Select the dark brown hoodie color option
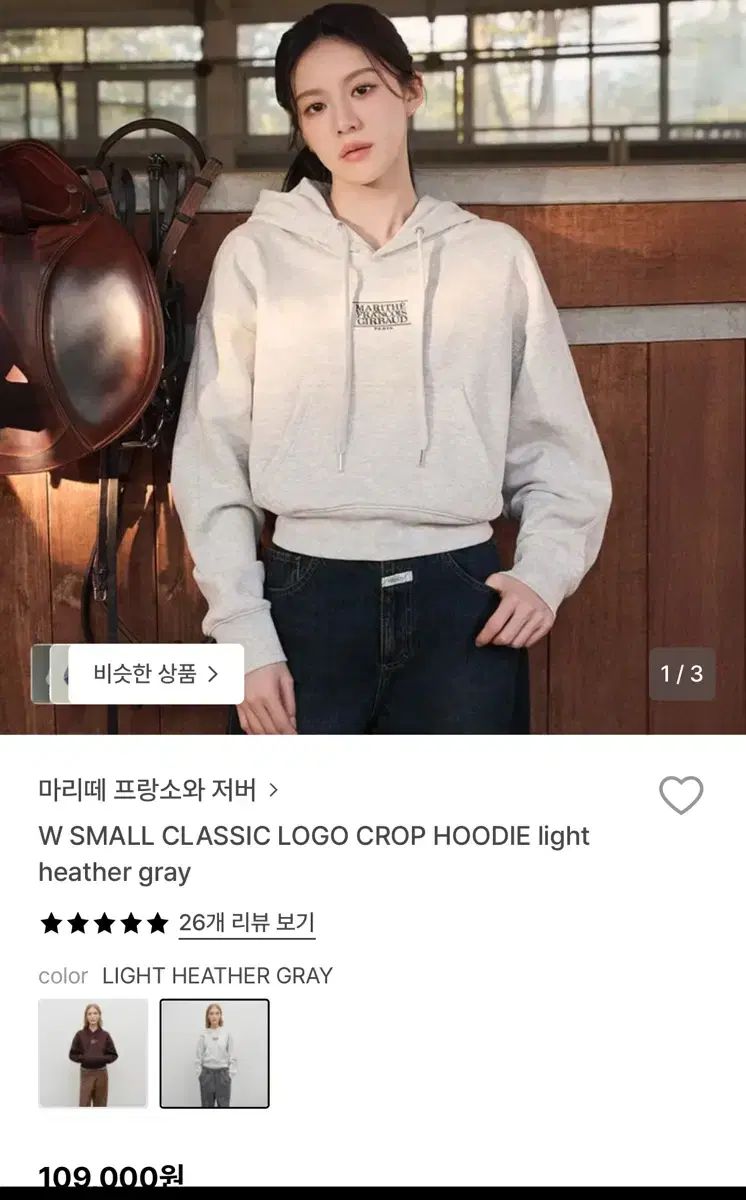 [93, 1053]
